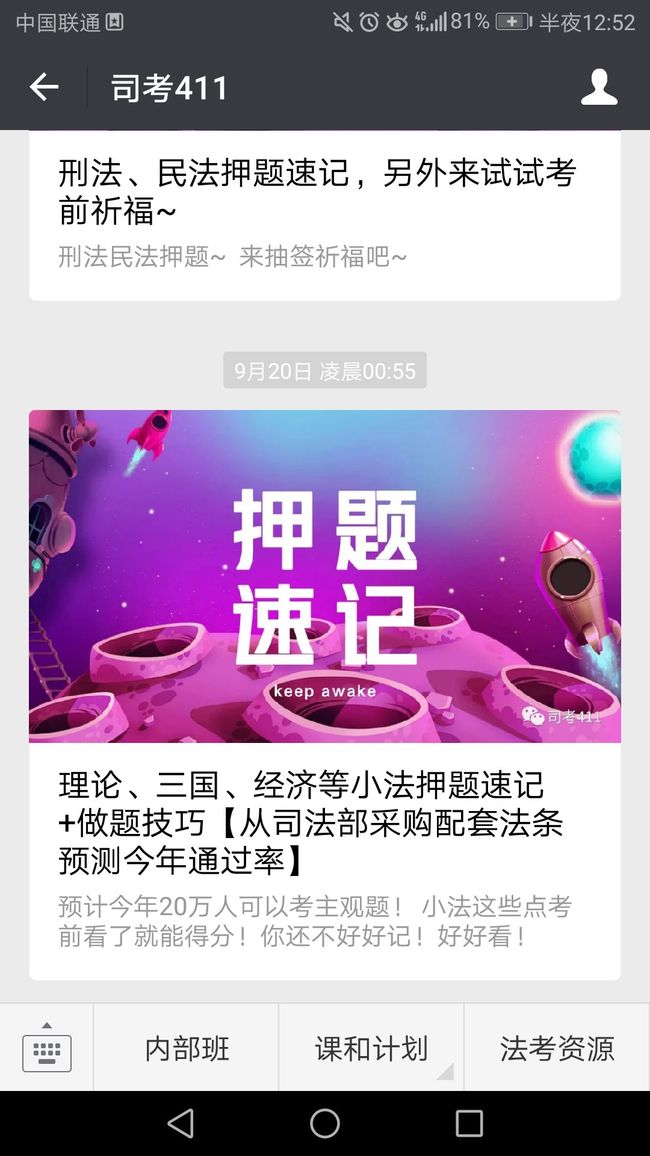Image resolution: width=650 pixels, height=1156 pixels.
Task: Expand the 课和计划 menu
Action: pos(371,1048)
